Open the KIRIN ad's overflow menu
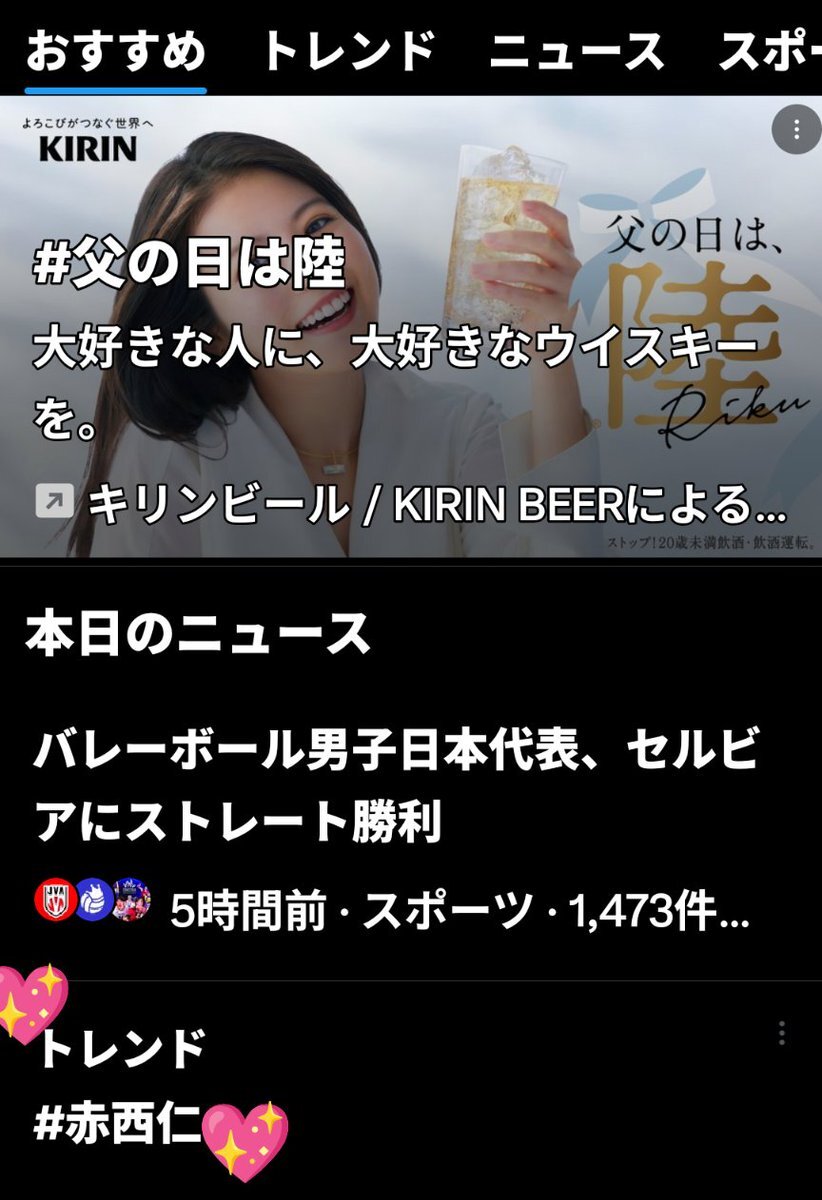The image size is (822, 1200). coord(796,130)
